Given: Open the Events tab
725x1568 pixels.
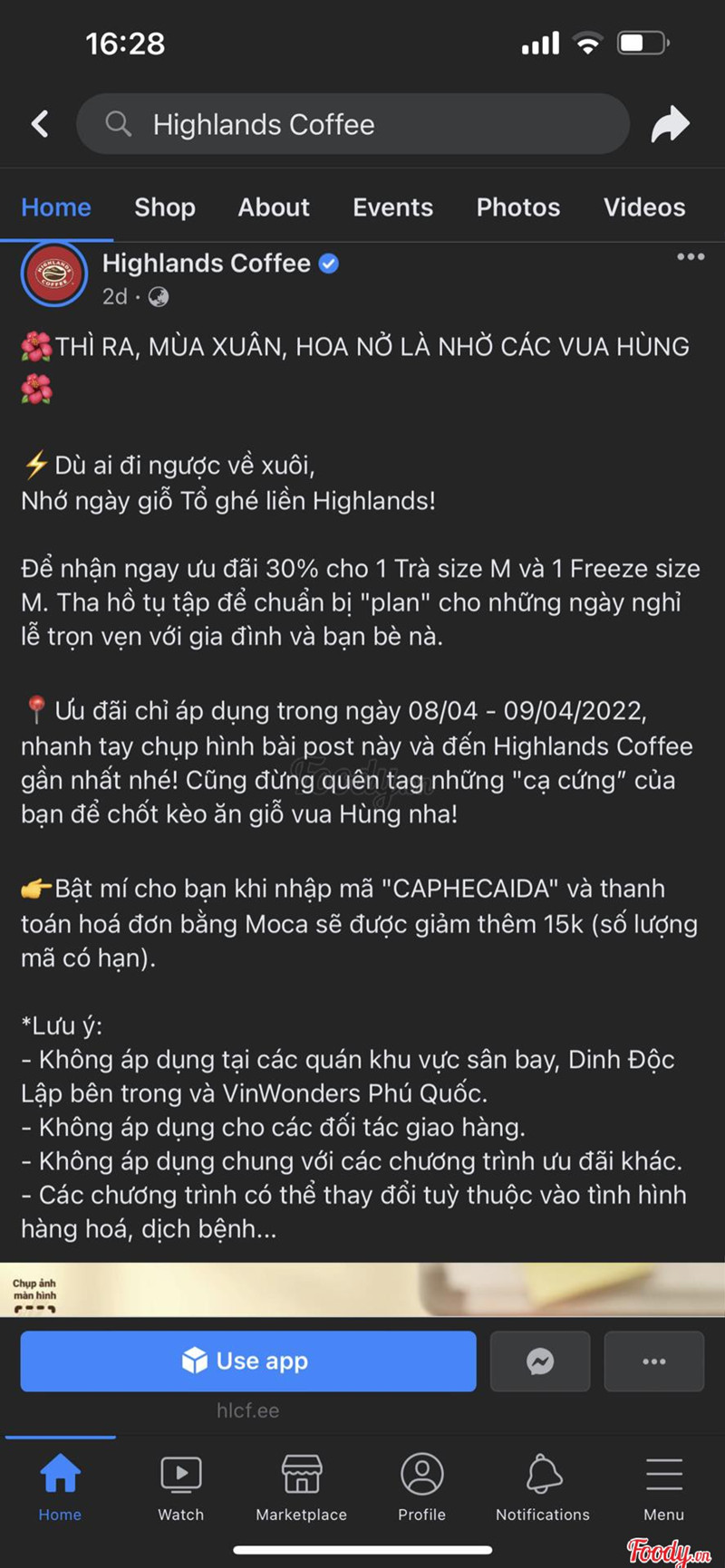Looking at the screenshot, I should pos(392,207).
